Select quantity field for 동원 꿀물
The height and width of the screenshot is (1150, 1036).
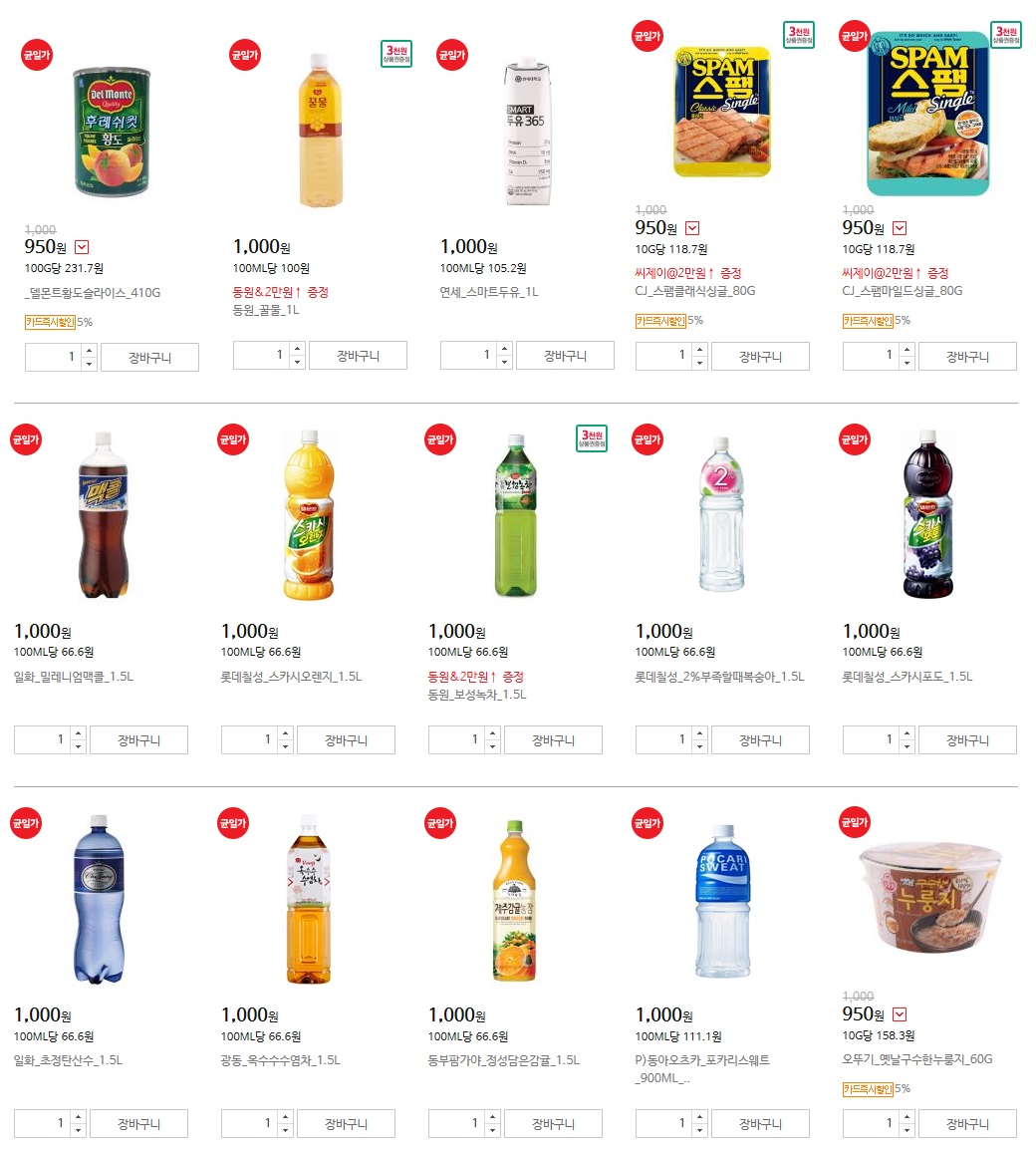point(262,356)
